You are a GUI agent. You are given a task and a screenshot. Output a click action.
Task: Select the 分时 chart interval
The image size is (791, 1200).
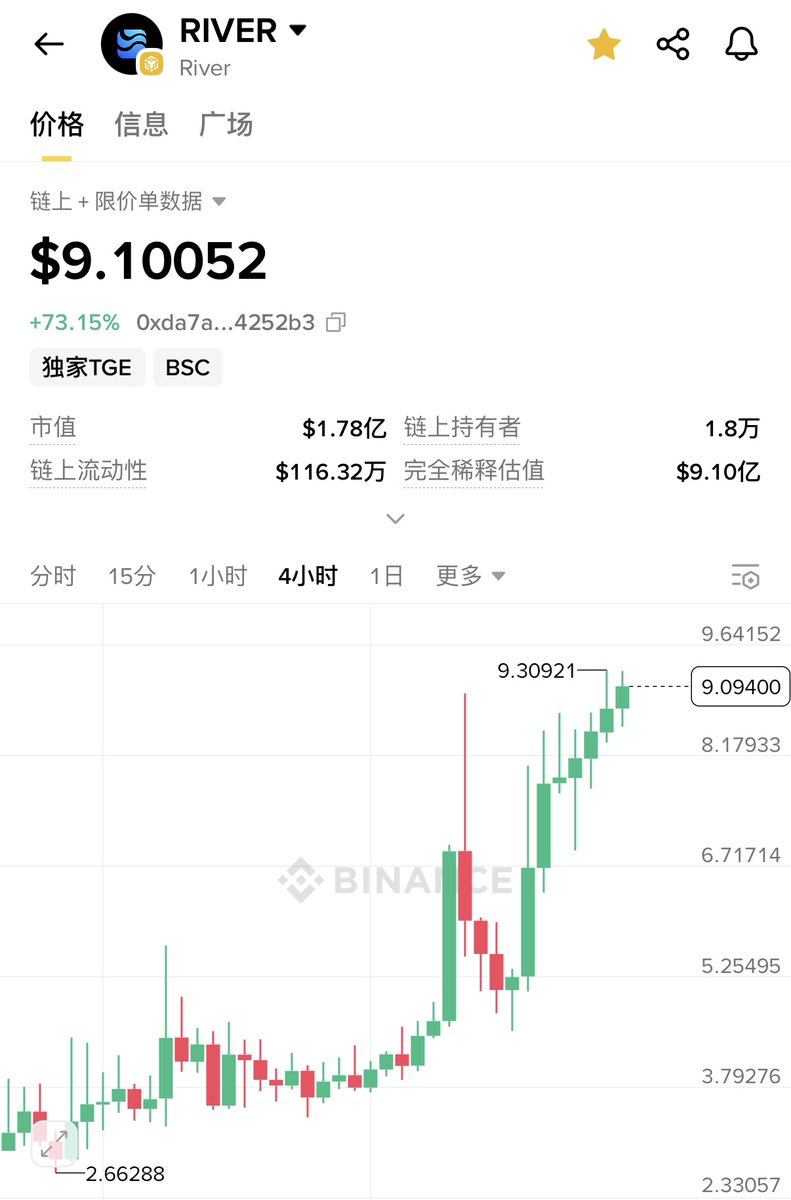52,576
